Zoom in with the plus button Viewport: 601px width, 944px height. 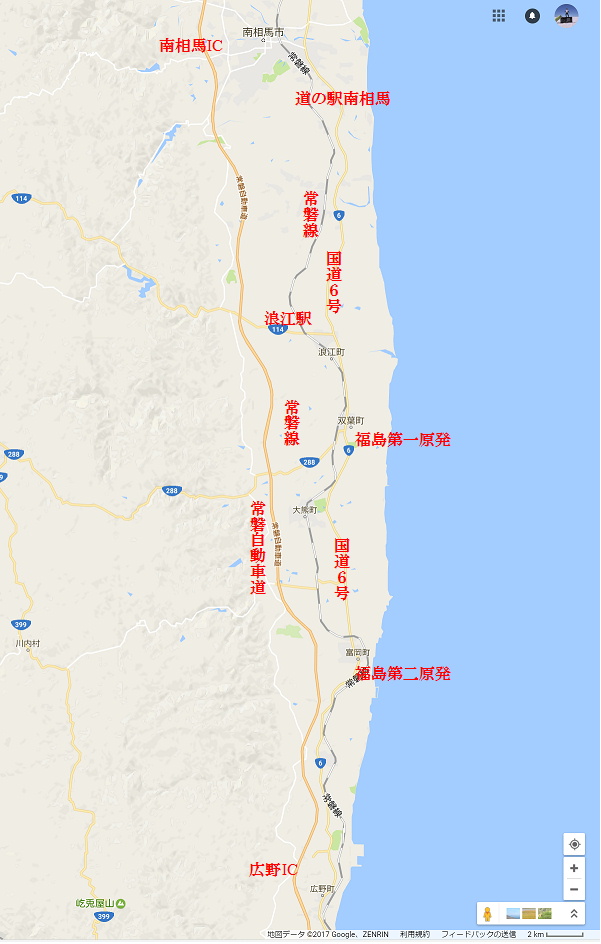click(574, 869)
